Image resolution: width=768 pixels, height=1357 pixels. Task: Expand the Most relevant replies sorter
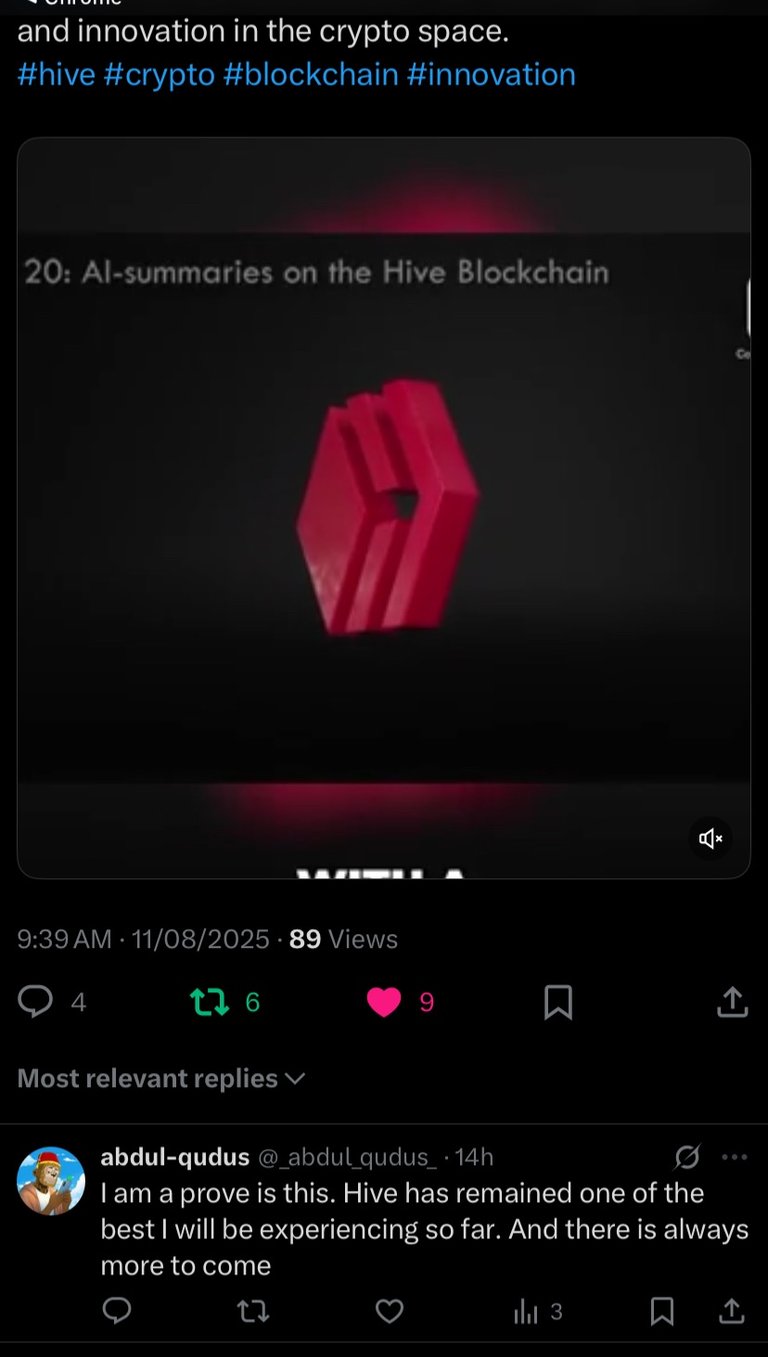click(160, 1078)
